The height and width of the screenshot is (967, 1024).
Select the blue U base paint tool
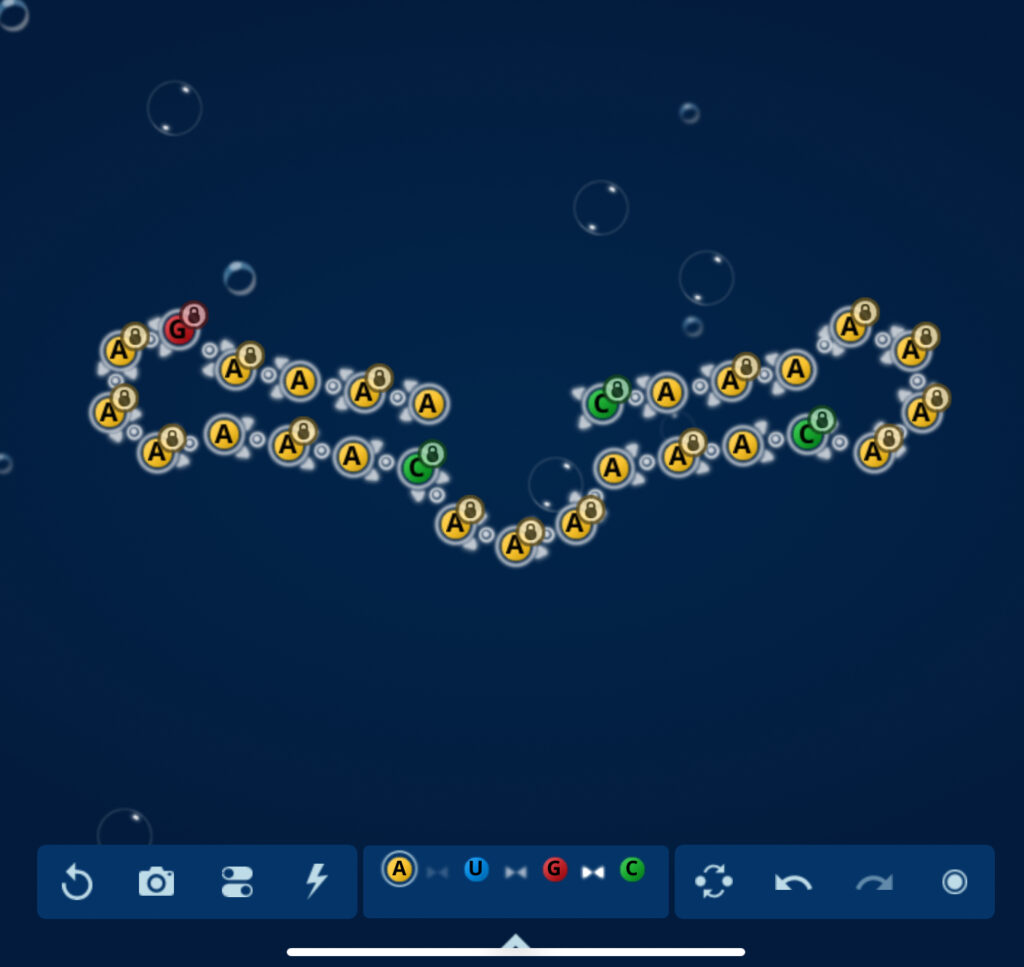click(476, 869)
